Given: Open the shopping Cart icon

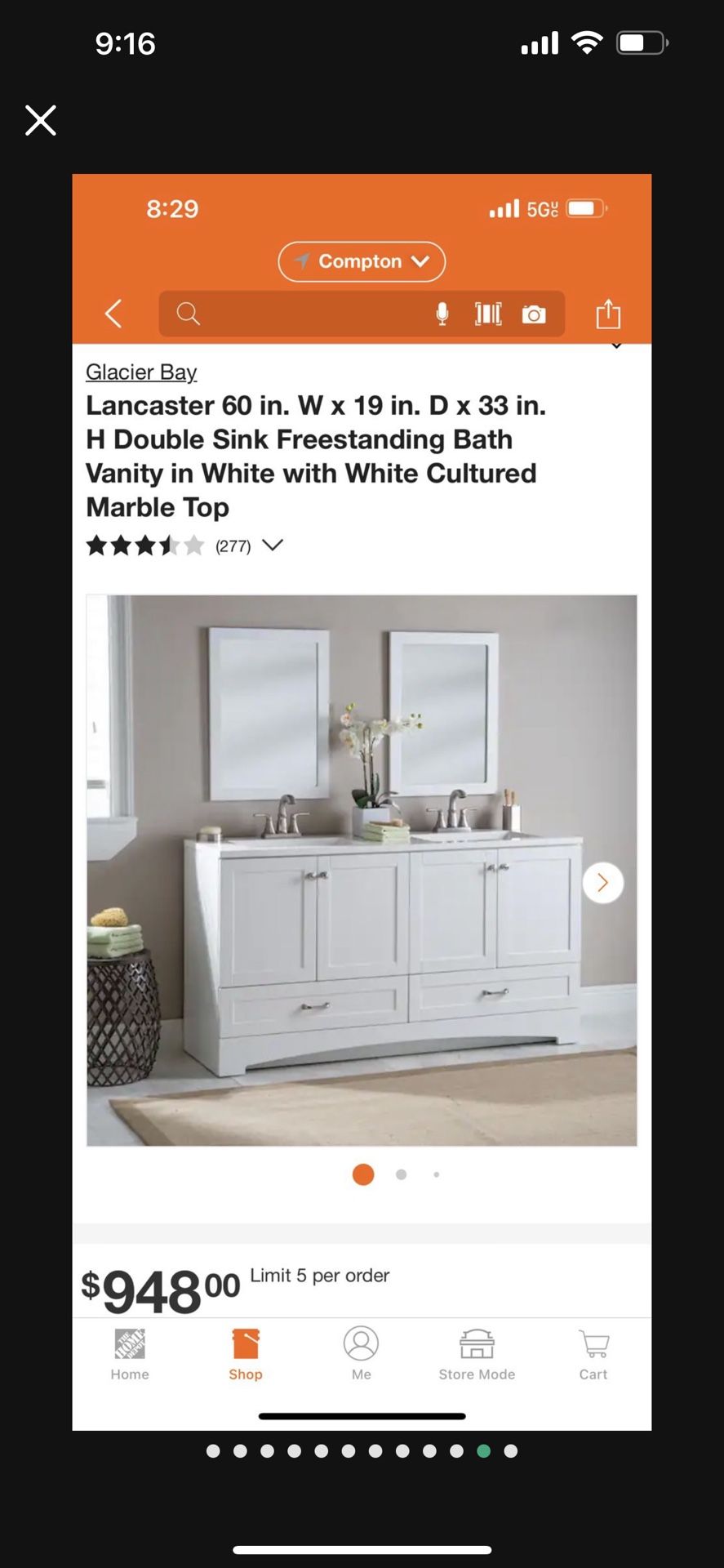Looking at the screenshot, I should point(593,1352).
